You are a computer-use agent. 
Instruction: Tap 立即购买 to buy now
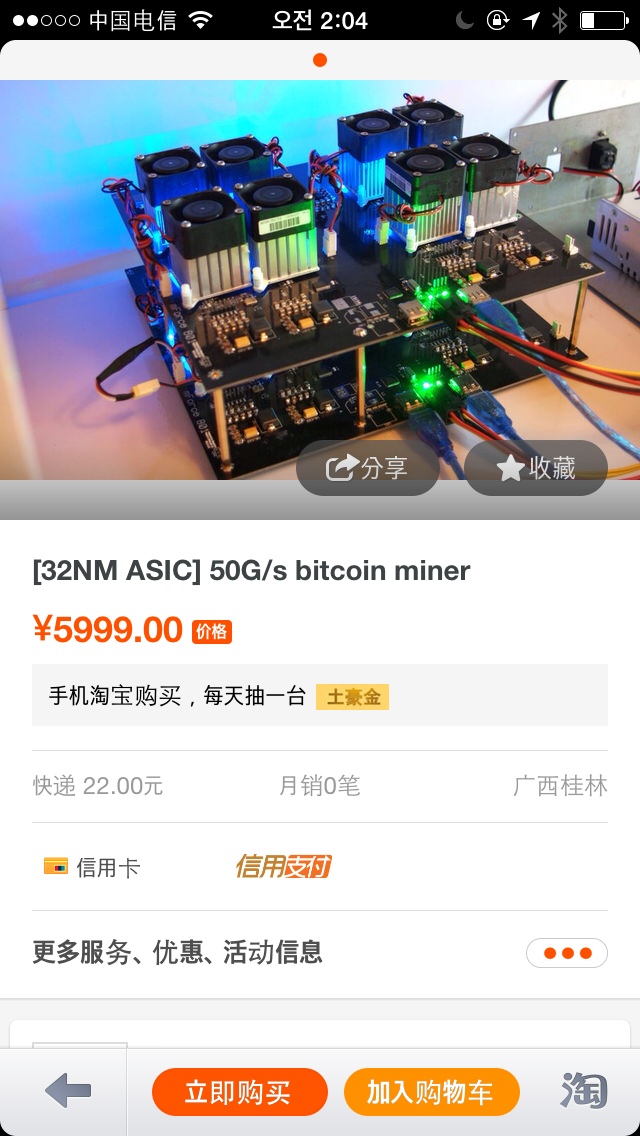point(239,1092)
